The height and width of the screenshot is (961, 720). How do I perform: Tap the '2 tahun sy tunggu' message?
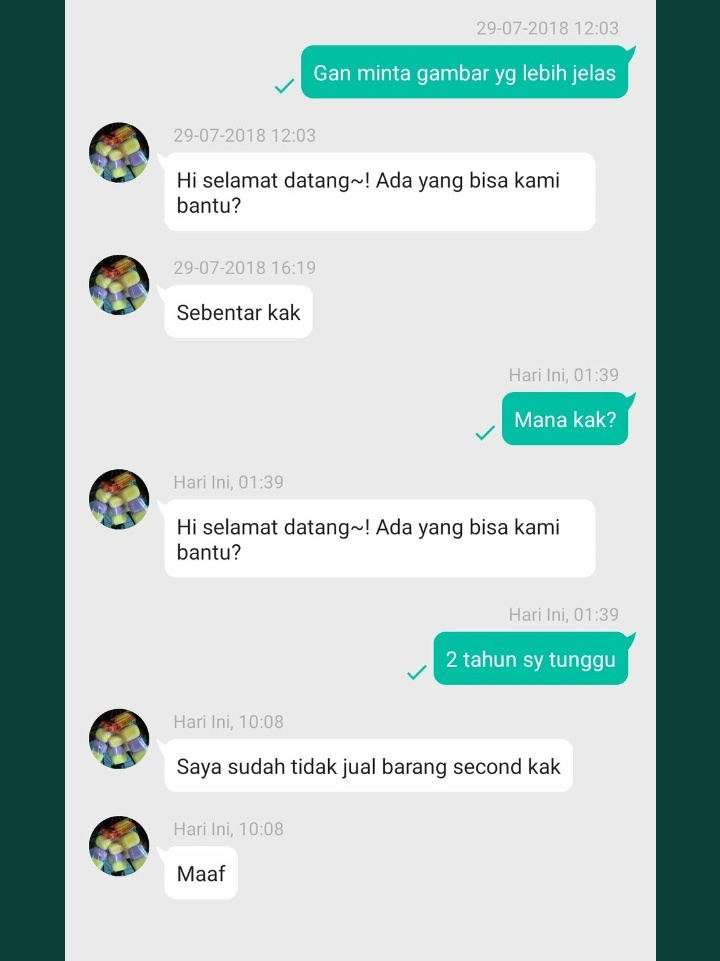point(531,658)
